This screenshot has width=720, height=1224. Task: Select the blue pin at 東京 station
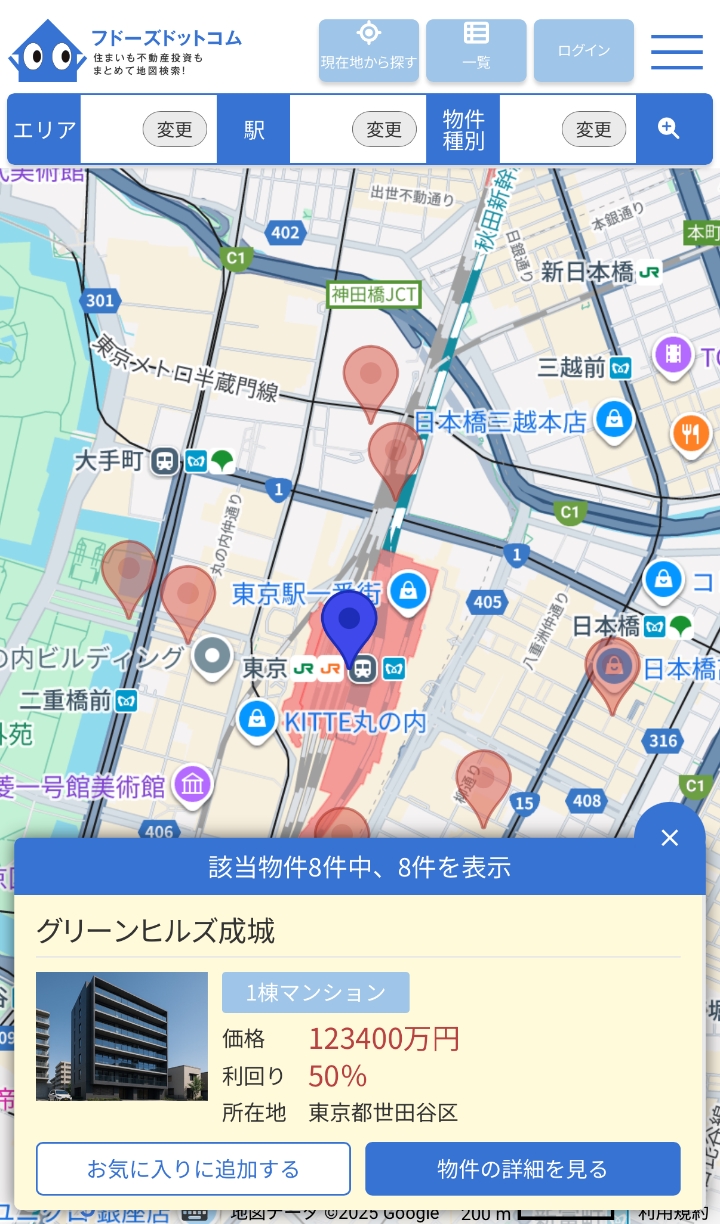coord(349,624)
